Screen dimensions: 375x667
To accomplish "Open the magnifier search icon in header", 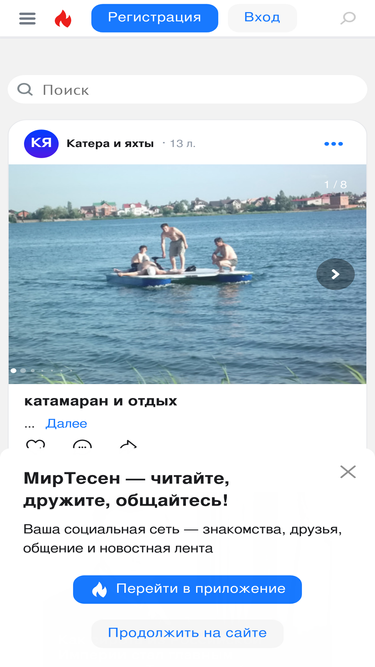I will point(348,18).
